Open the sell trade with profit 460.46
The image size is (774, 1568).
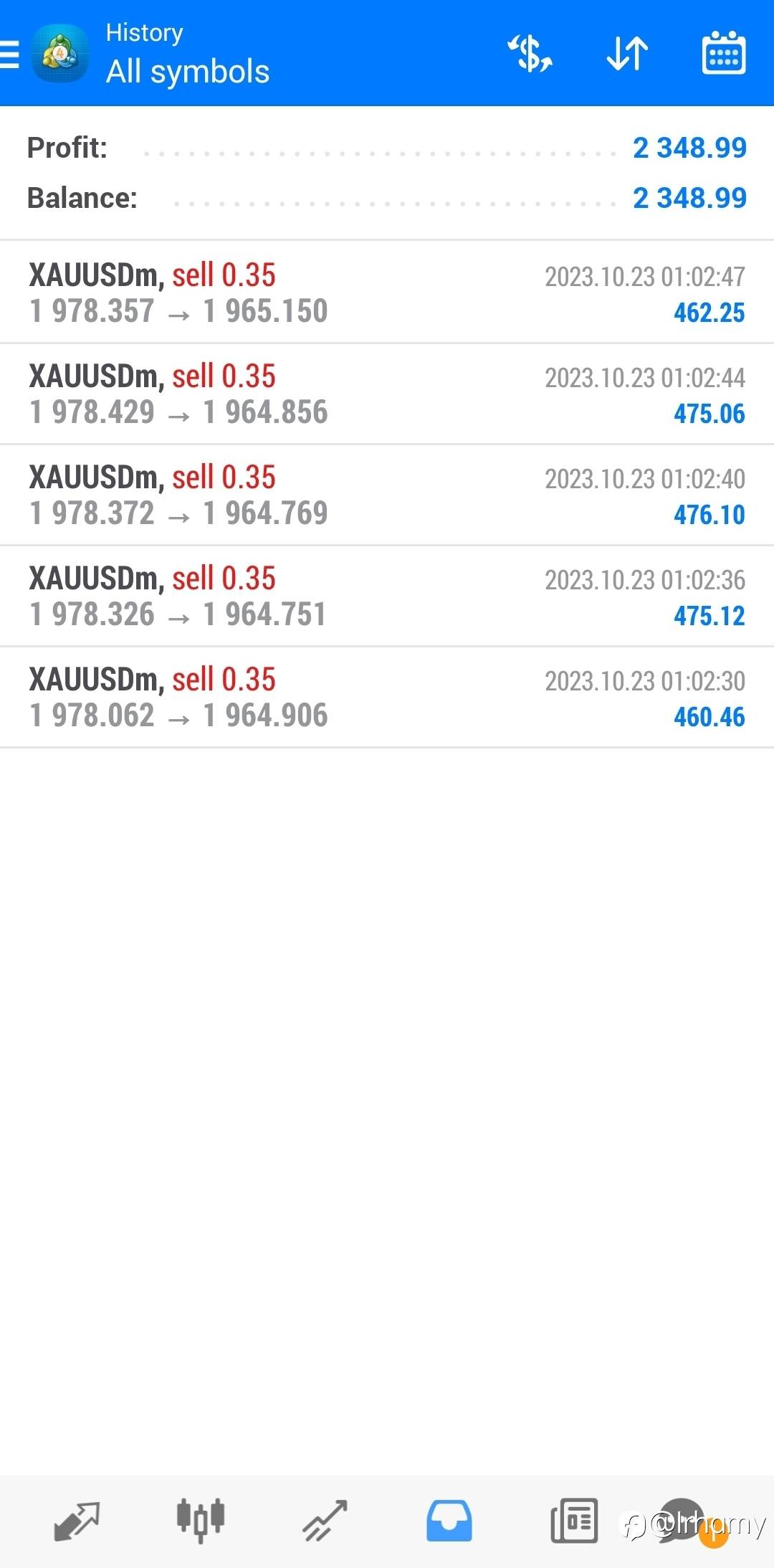coord(387,697)
